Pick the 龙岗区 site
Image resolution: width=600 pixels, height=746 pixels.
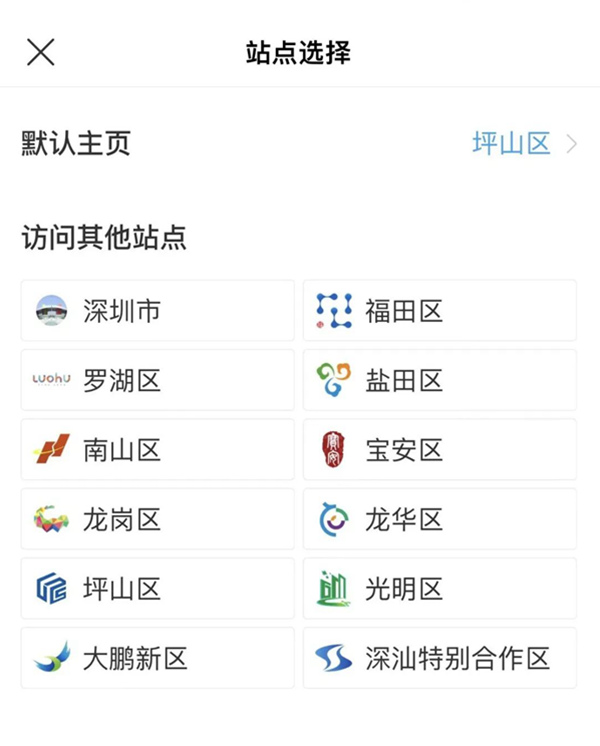(158, 519)
